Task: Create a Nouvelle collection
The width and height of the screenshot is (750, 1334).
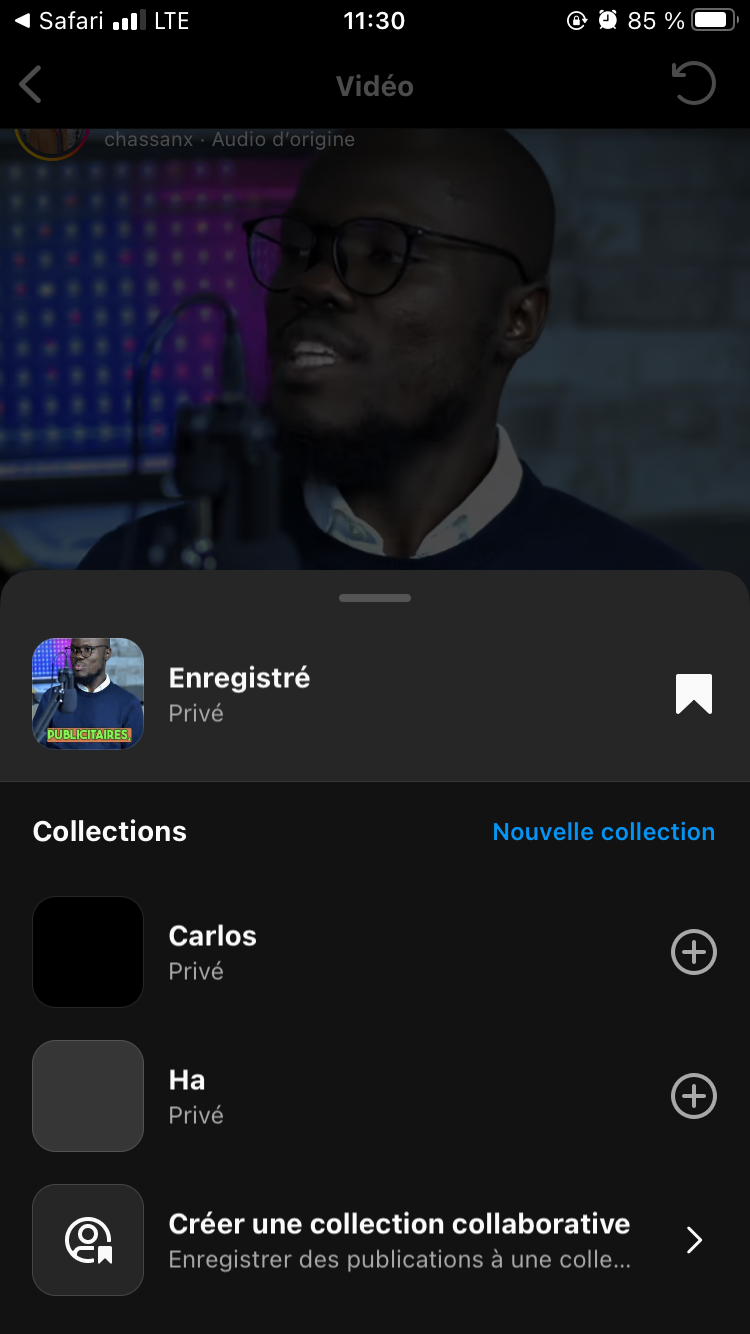Action: [x=603, y=832]
